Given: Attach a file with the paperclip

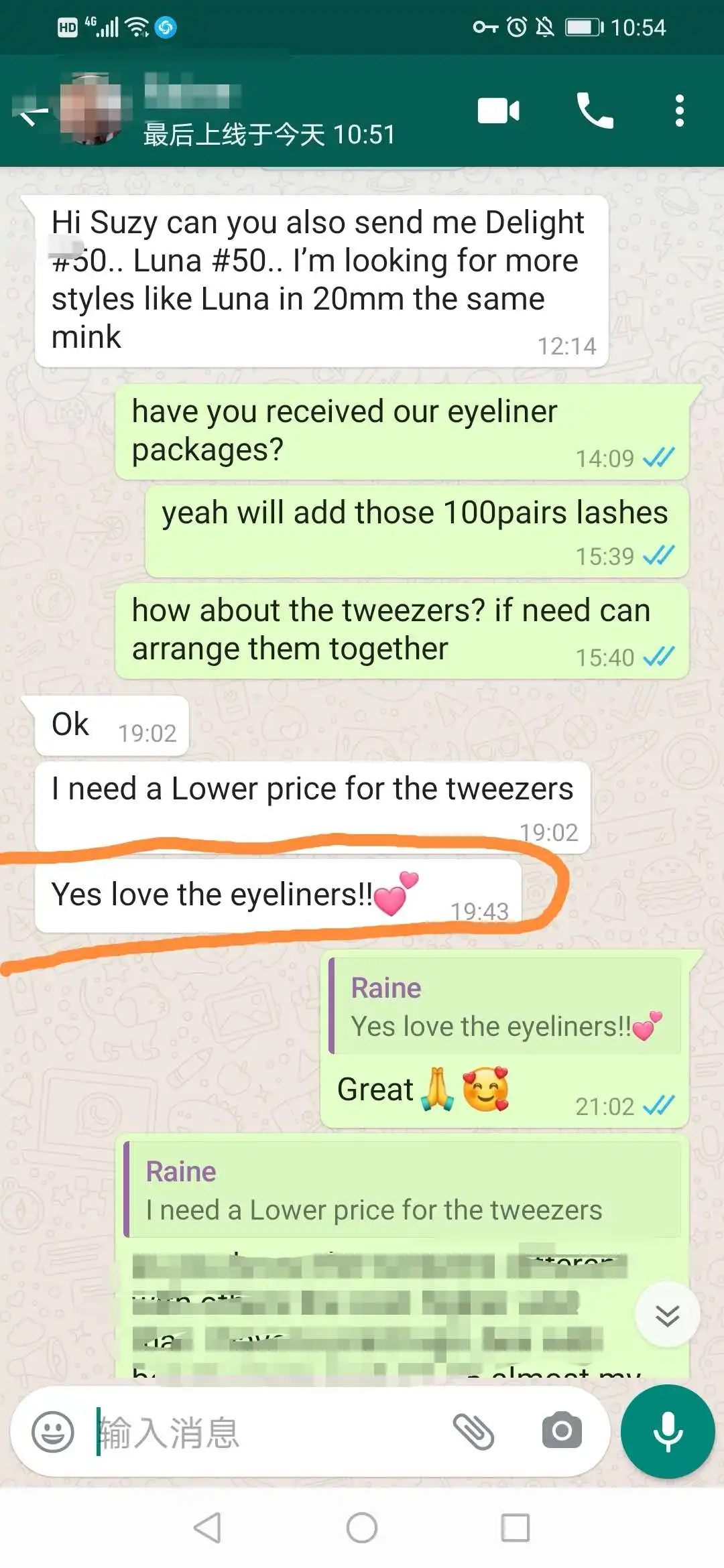Looking at the screenshot, I should (x=473, y=1432).
